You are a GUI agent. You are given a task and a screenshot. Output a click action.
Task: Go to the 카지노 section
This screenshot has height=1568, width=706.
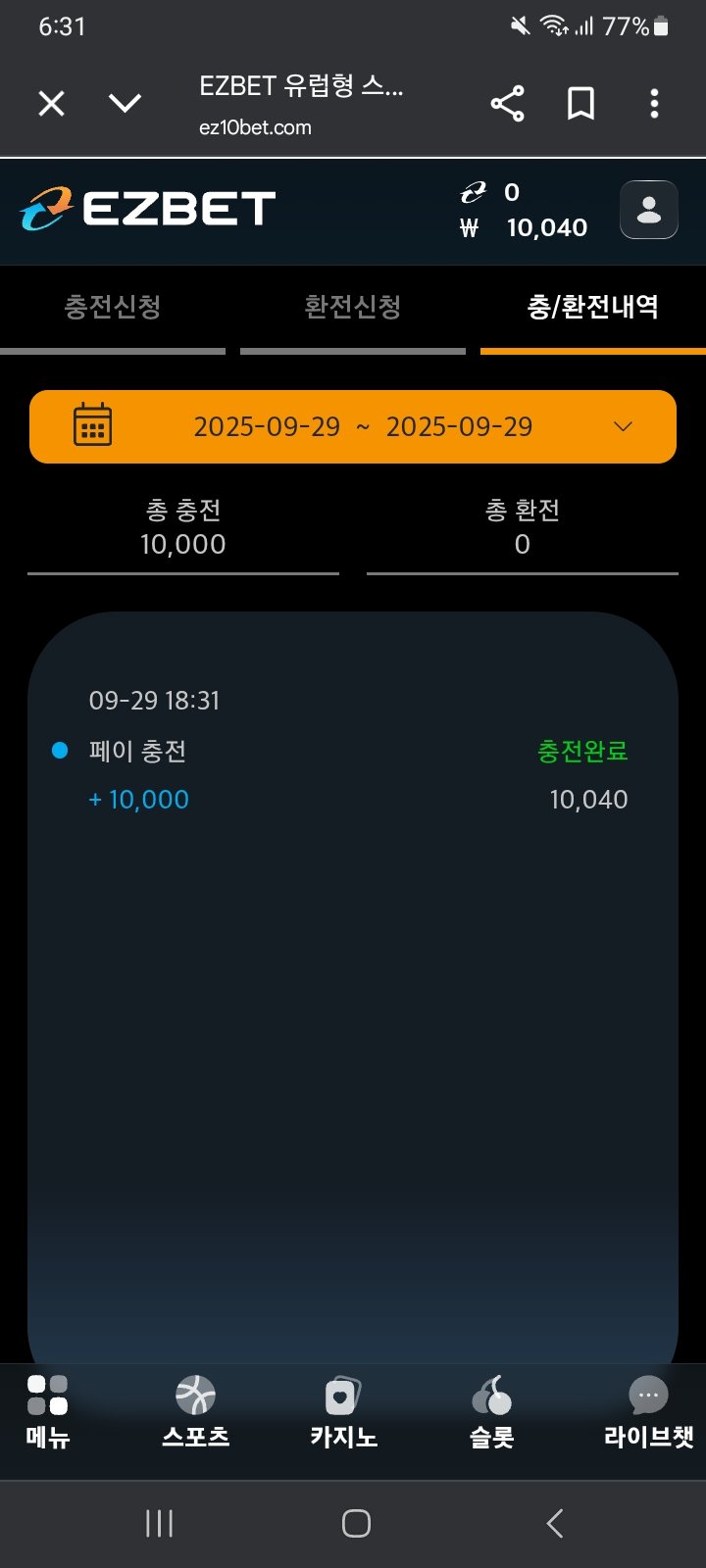pos(343,1411)
